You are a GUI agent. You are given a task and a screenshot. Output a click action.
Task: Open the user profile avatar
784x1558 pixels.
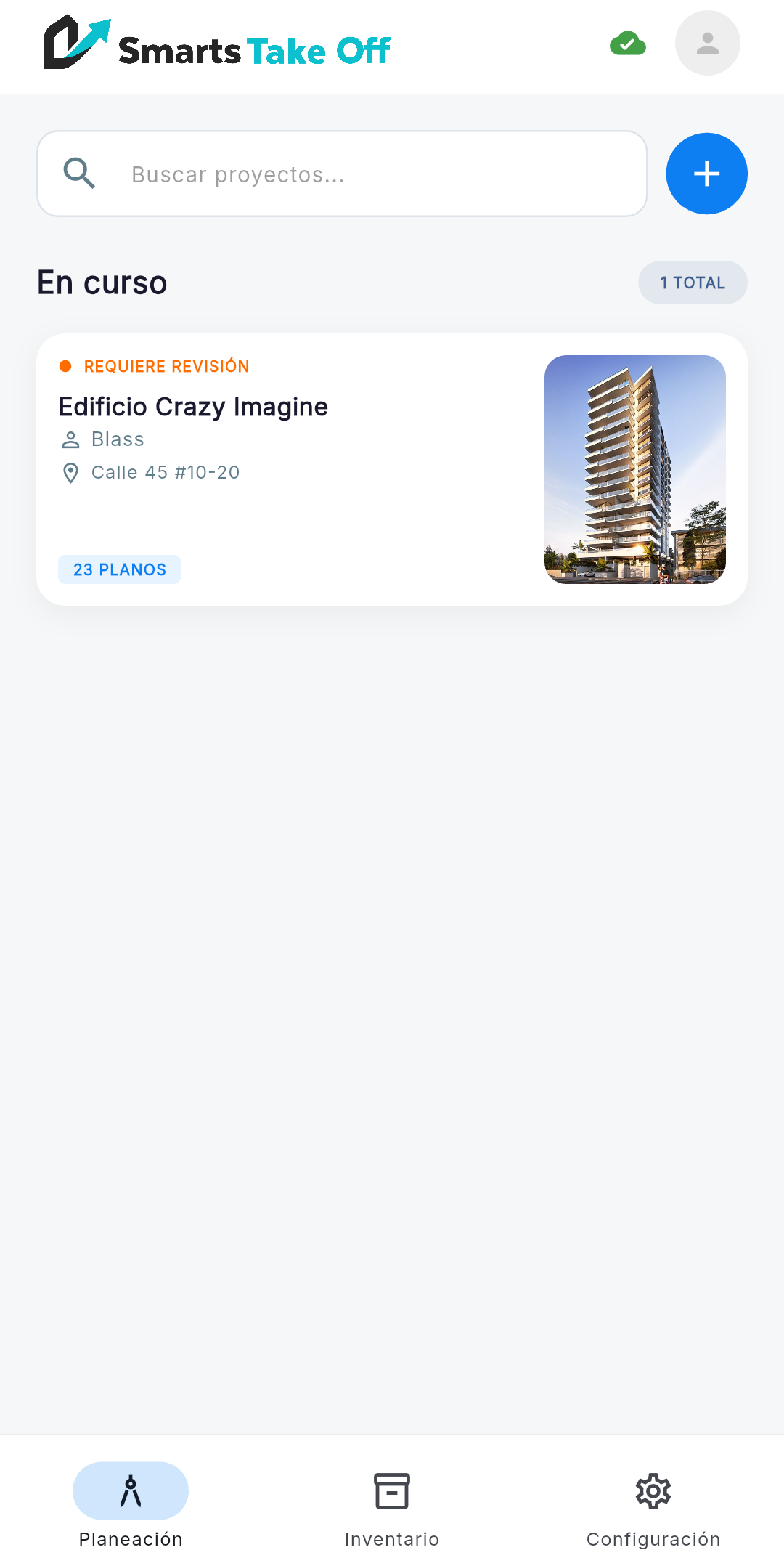[707, 43]
